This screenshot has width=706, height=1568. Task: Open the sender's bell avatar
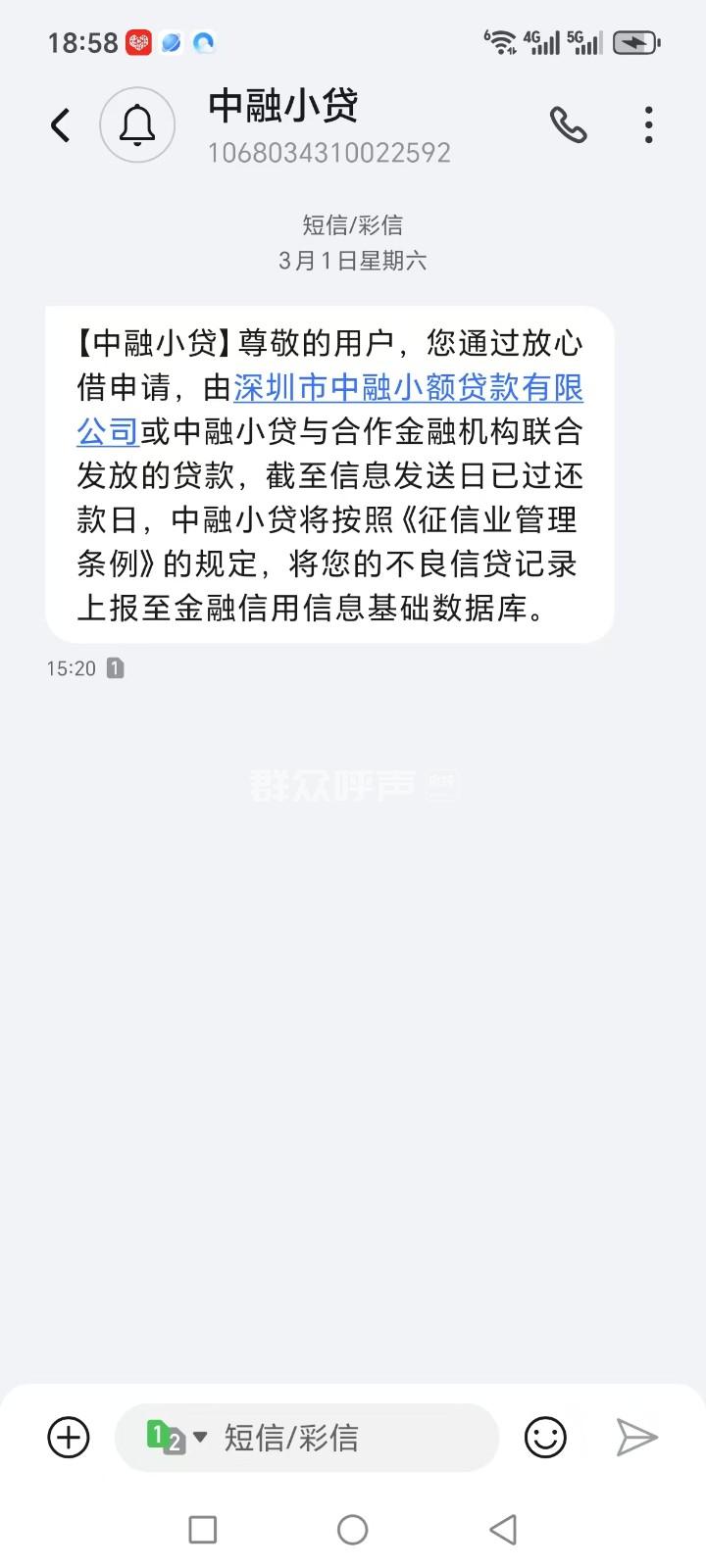tap(137, 125)
